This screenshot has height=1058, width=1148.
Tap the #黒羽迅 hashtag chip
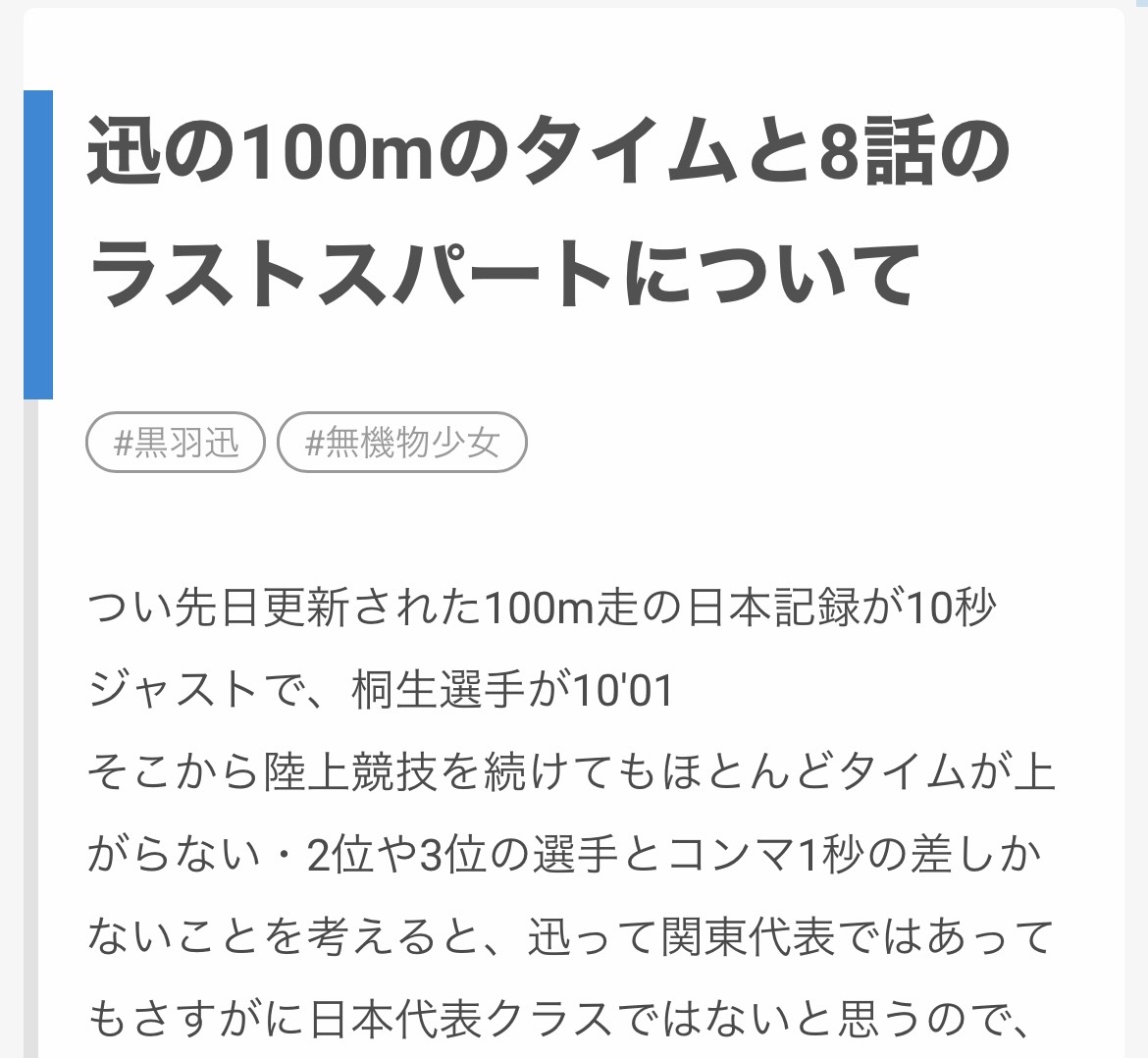(x=177, y=443)
